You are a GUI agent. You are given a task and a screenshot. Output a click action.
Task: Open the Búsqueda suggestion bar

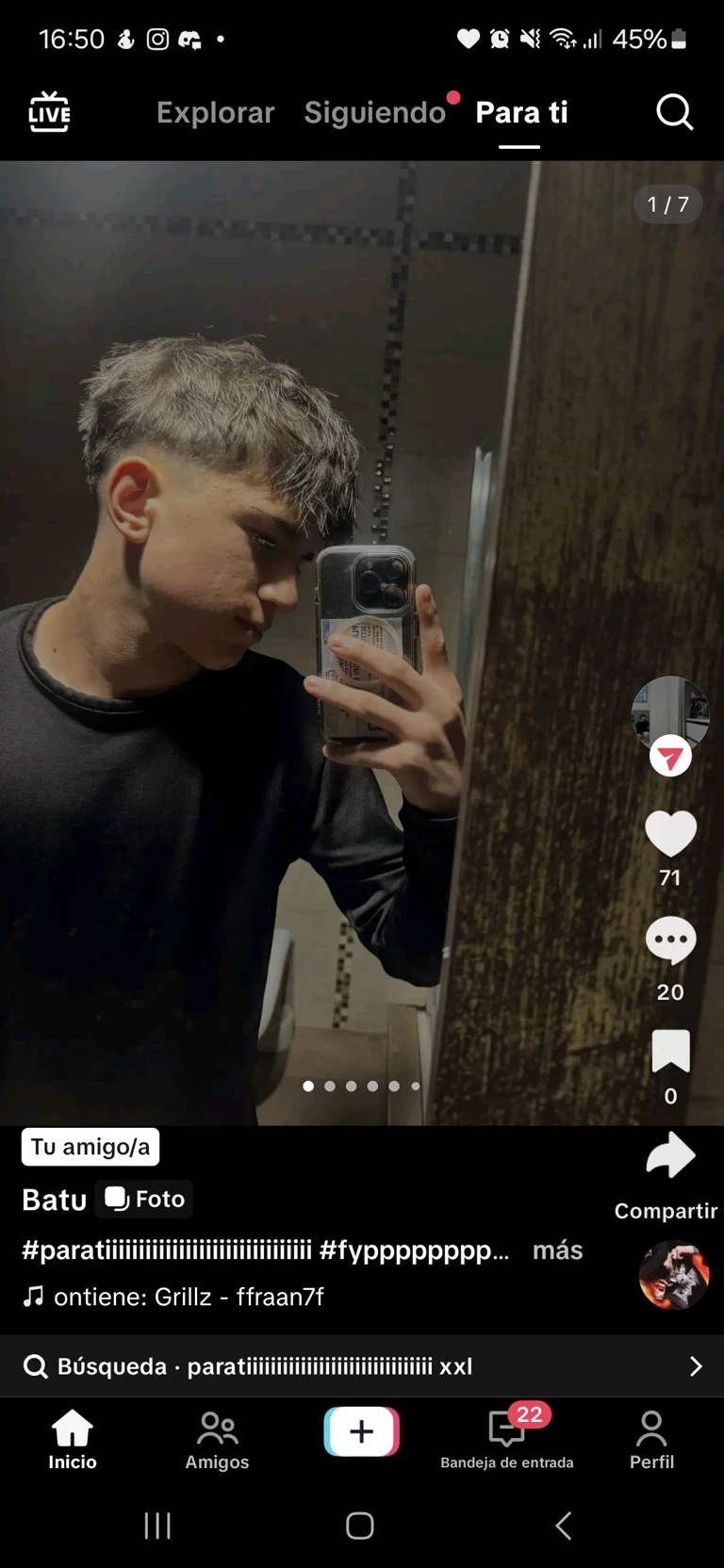(x=362, y=1366)
